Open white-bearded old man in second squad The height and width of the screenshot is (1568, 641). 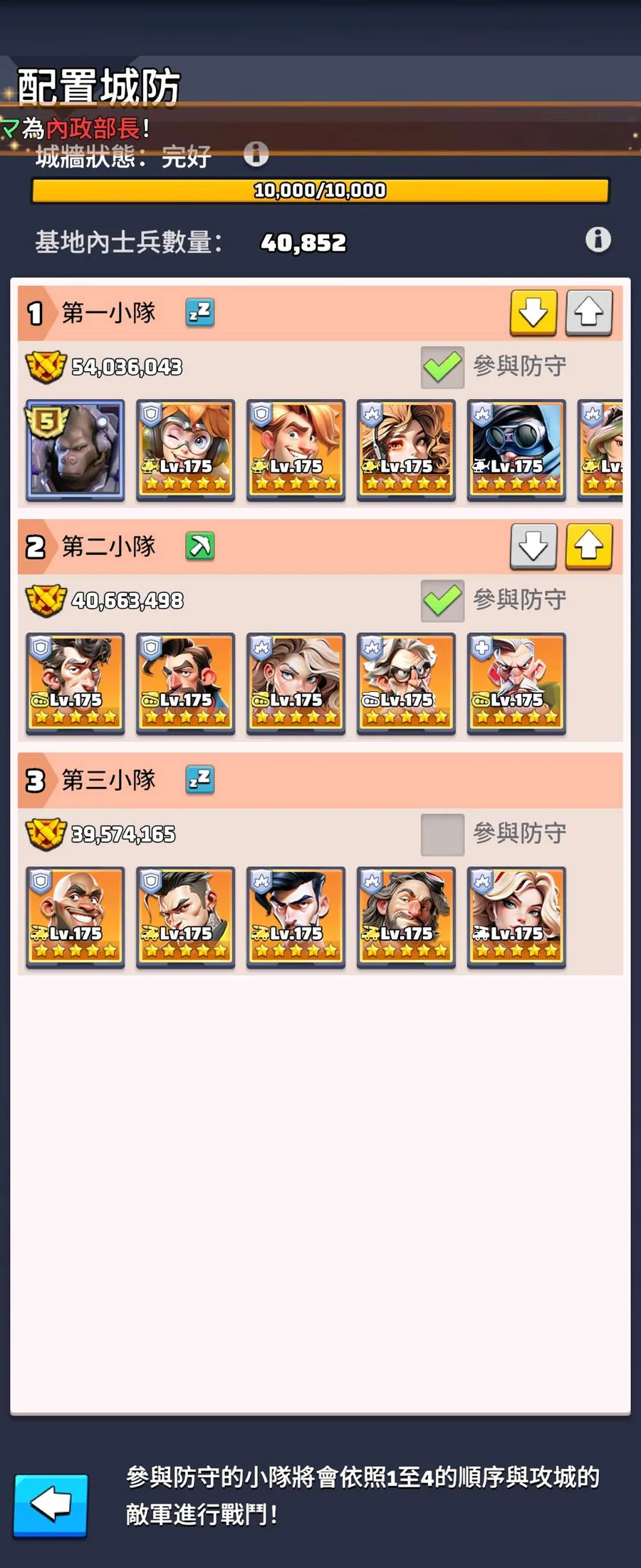[516, 683]
